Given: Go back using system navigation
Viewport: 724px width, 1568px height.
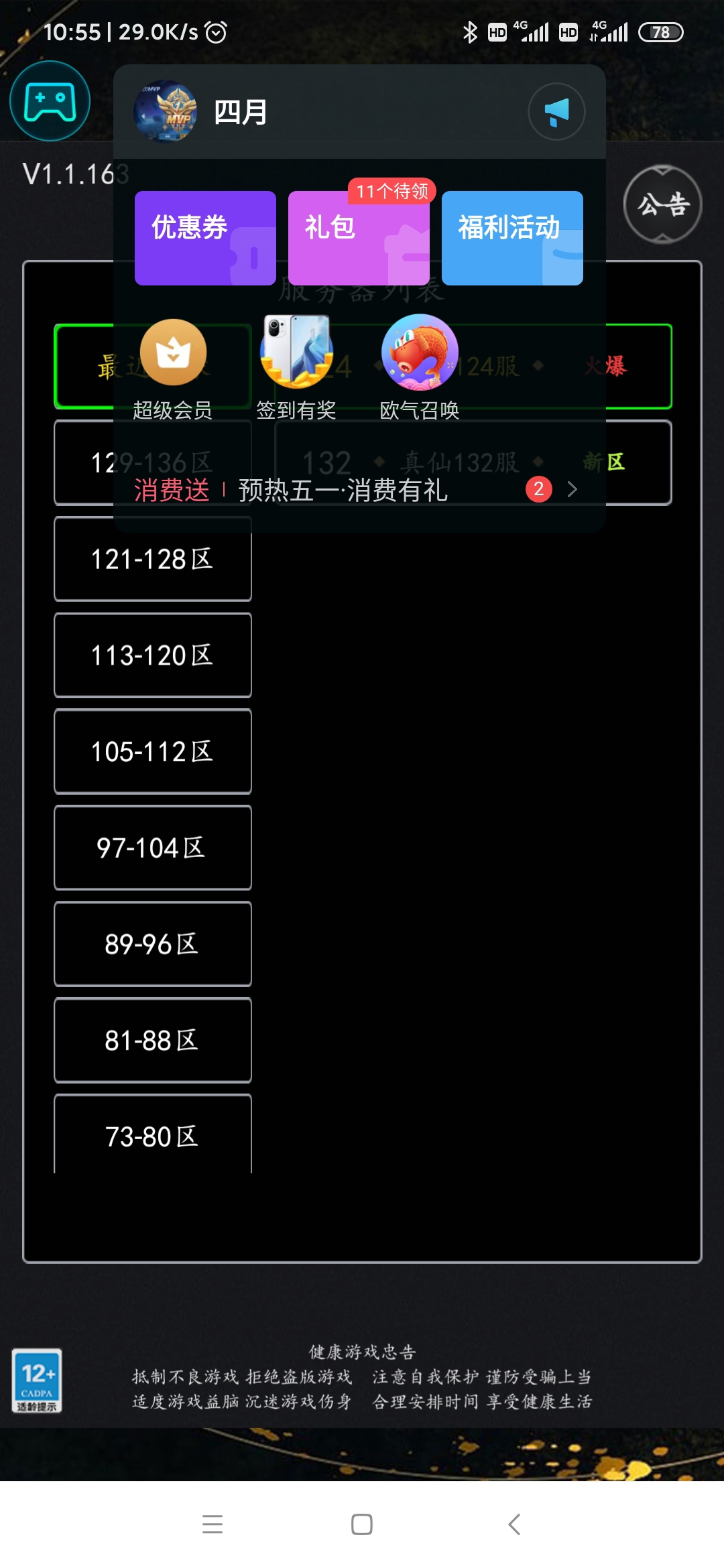Looking at the screenshot, I should pos(514,1524).
